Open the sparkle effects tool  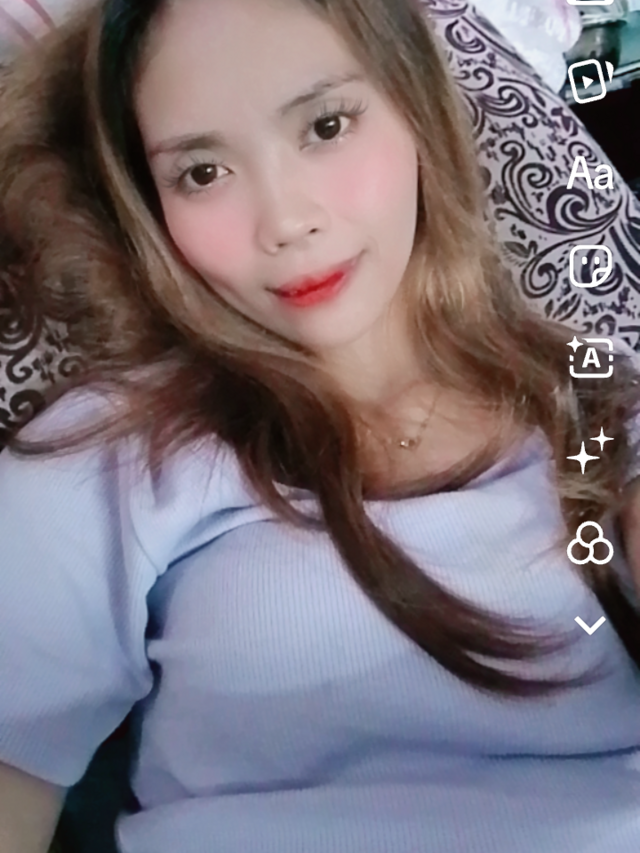[x=590, y=450]
